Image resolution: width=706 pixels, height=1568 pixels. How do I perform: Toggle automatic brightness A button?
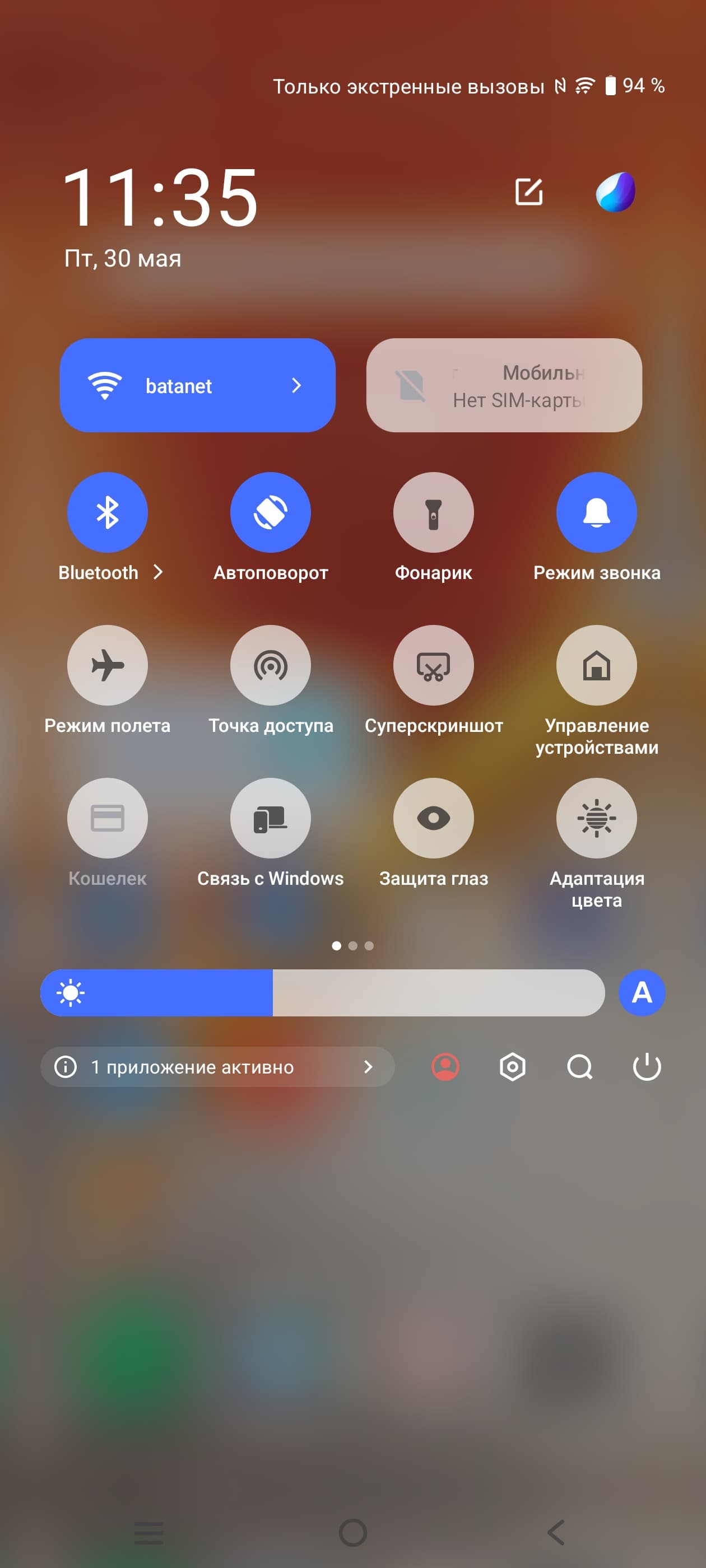click(642, 992)
